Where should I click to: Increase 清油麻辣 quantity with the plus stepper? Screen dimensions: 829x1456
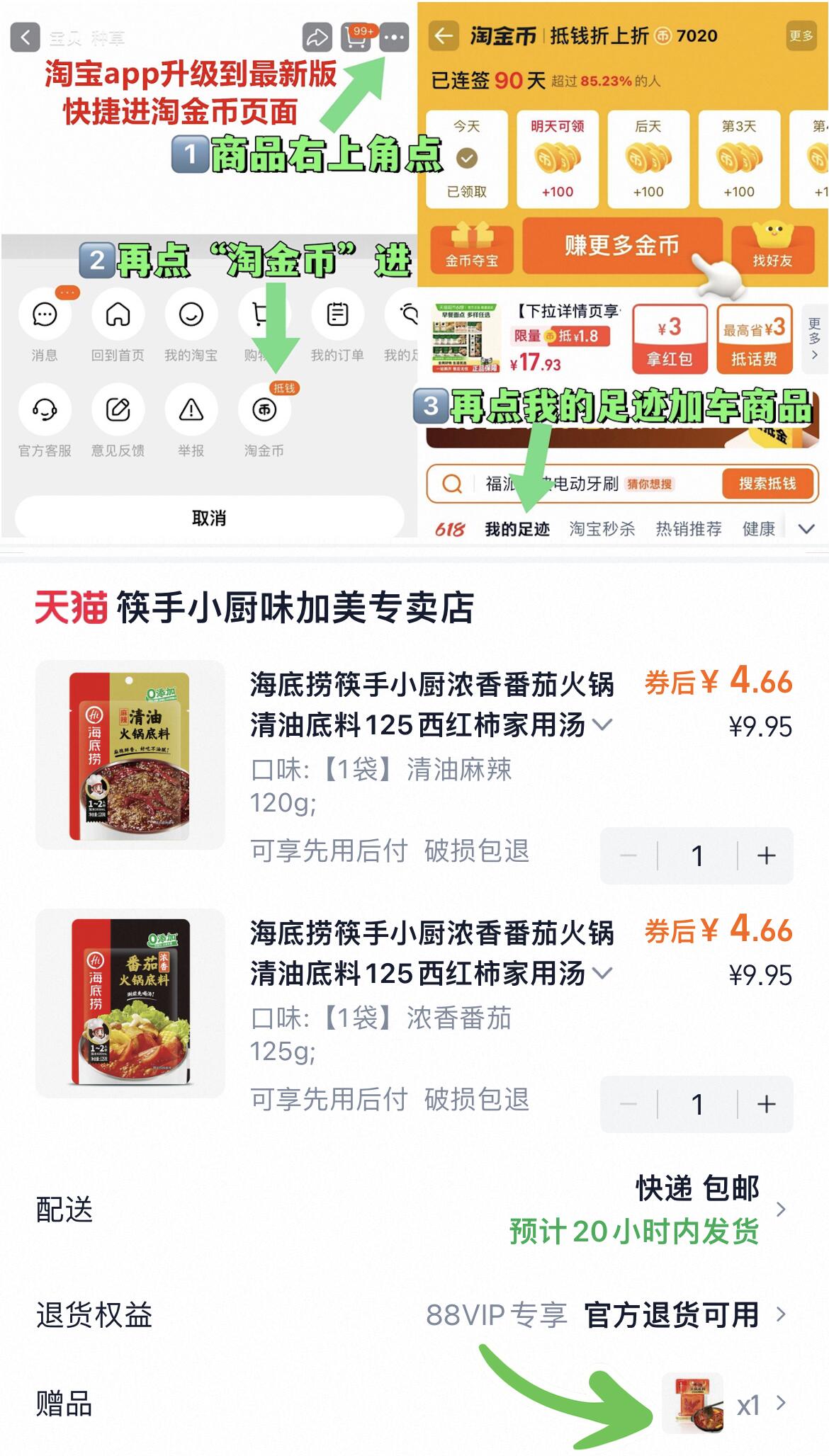tap(765, 856)
